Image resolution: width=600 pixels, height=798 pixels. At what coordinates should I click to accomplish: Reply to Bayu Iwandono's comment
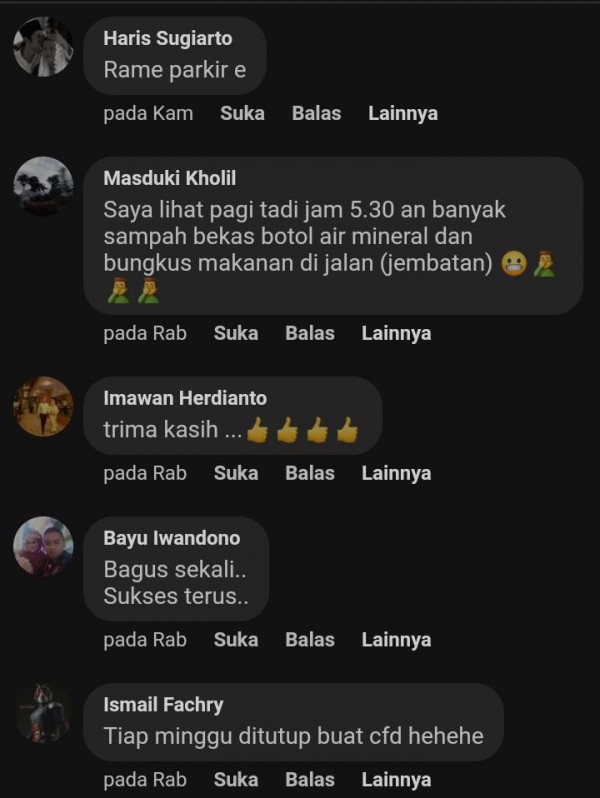[309, 640]
